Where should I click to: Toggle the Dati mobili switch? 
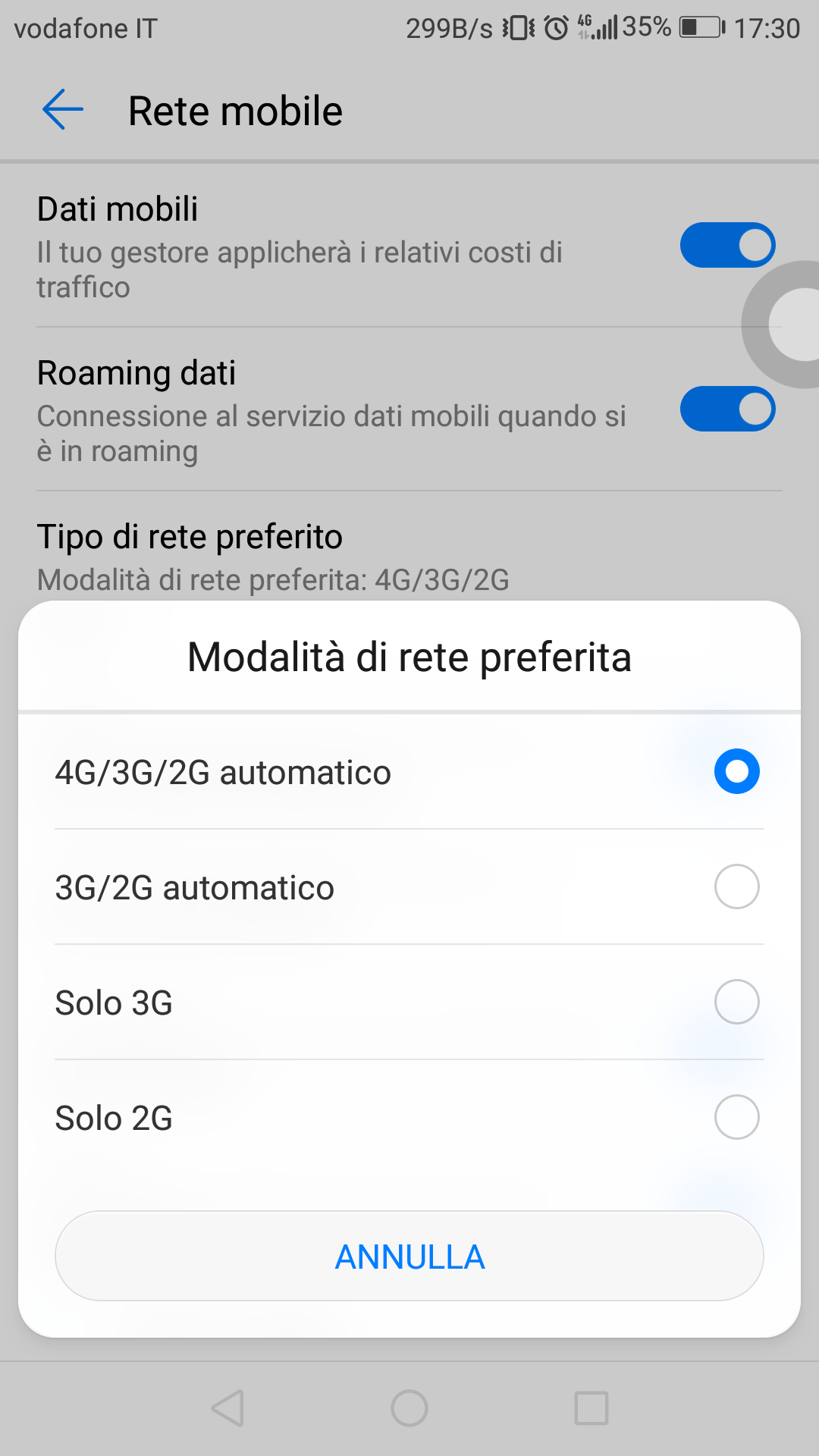pos(727,245)
